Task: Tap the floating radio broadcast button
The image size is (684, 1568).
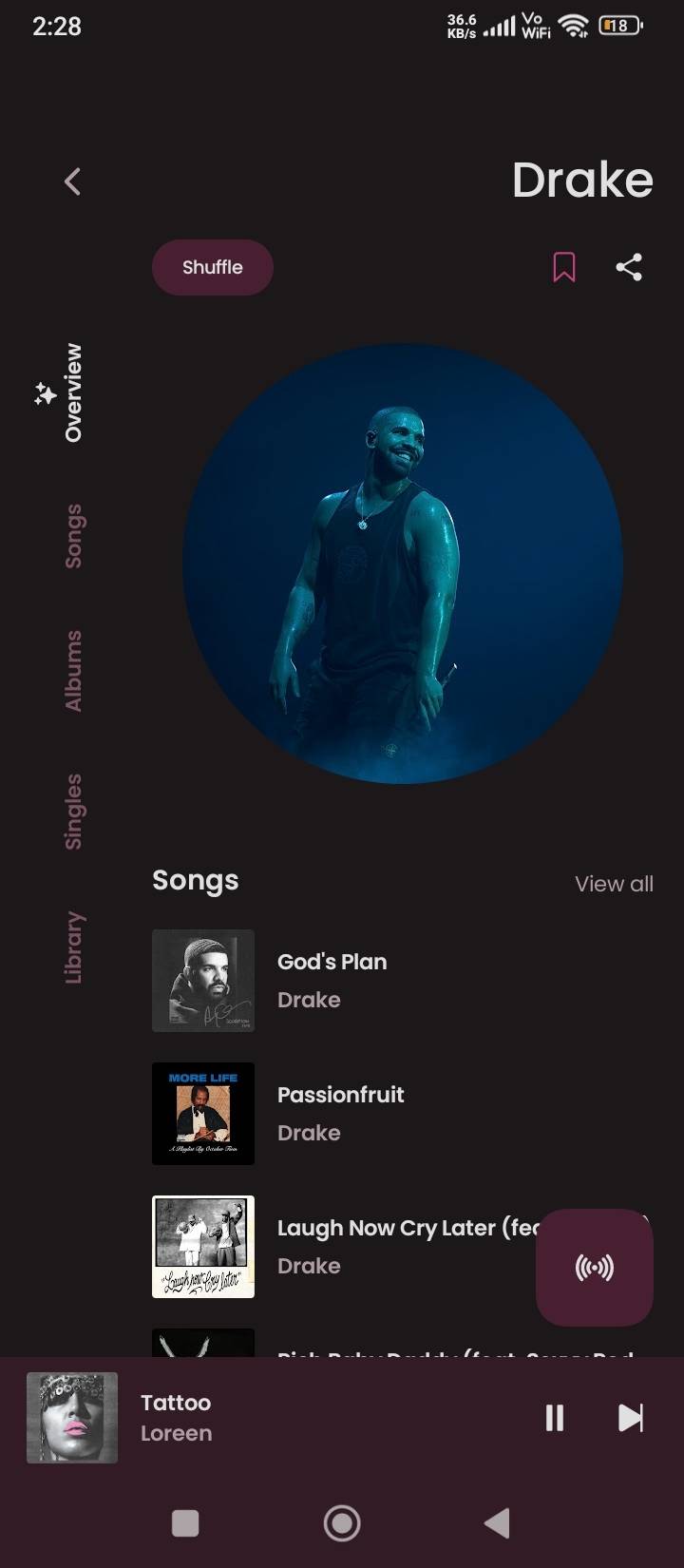Action: click(x=595, y=1267)
